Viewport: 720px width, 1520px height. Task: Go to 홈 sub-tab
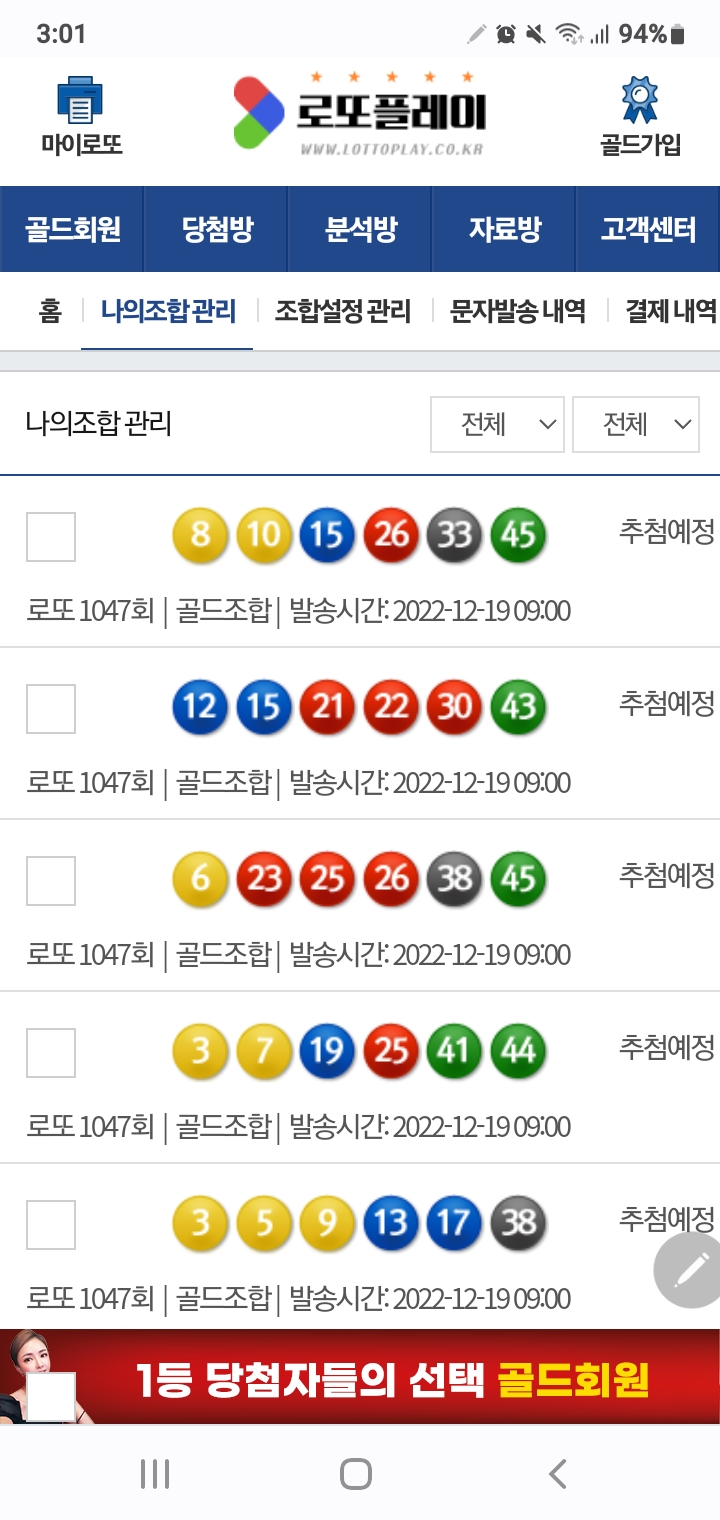tap(50, 311)
